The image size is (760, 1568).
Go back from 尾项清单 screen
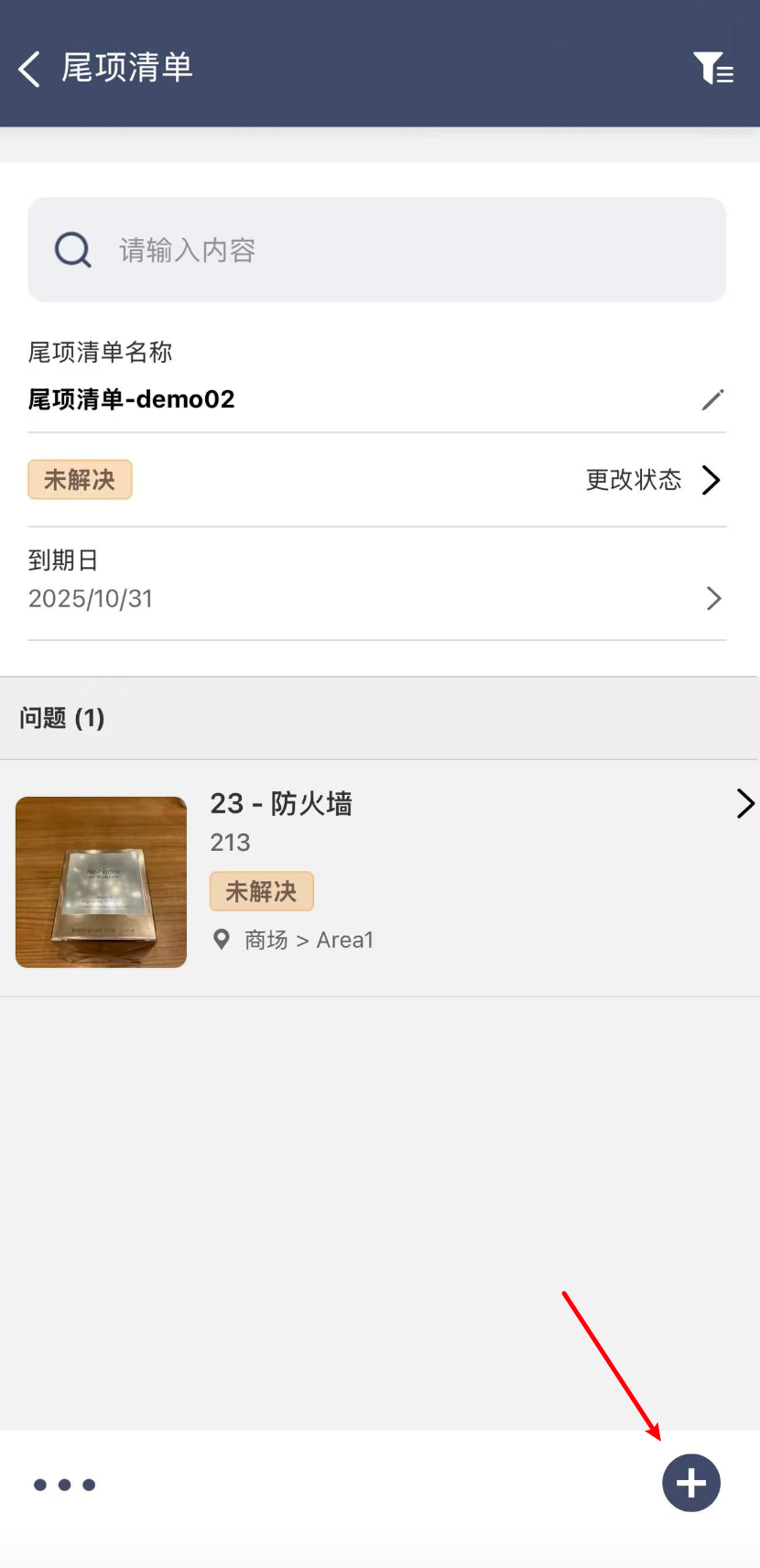pyautogui.click(x=30, y=69)
